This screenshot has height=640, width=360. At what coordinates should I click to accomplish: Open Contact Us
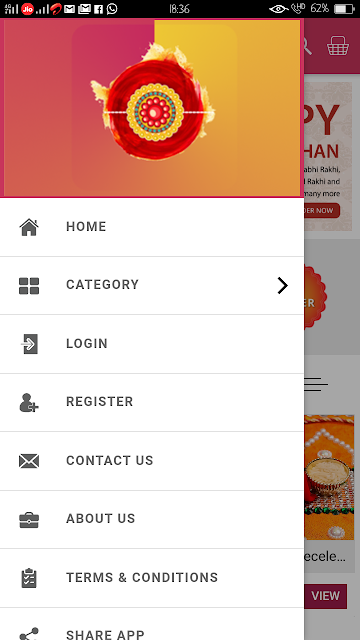152,461
